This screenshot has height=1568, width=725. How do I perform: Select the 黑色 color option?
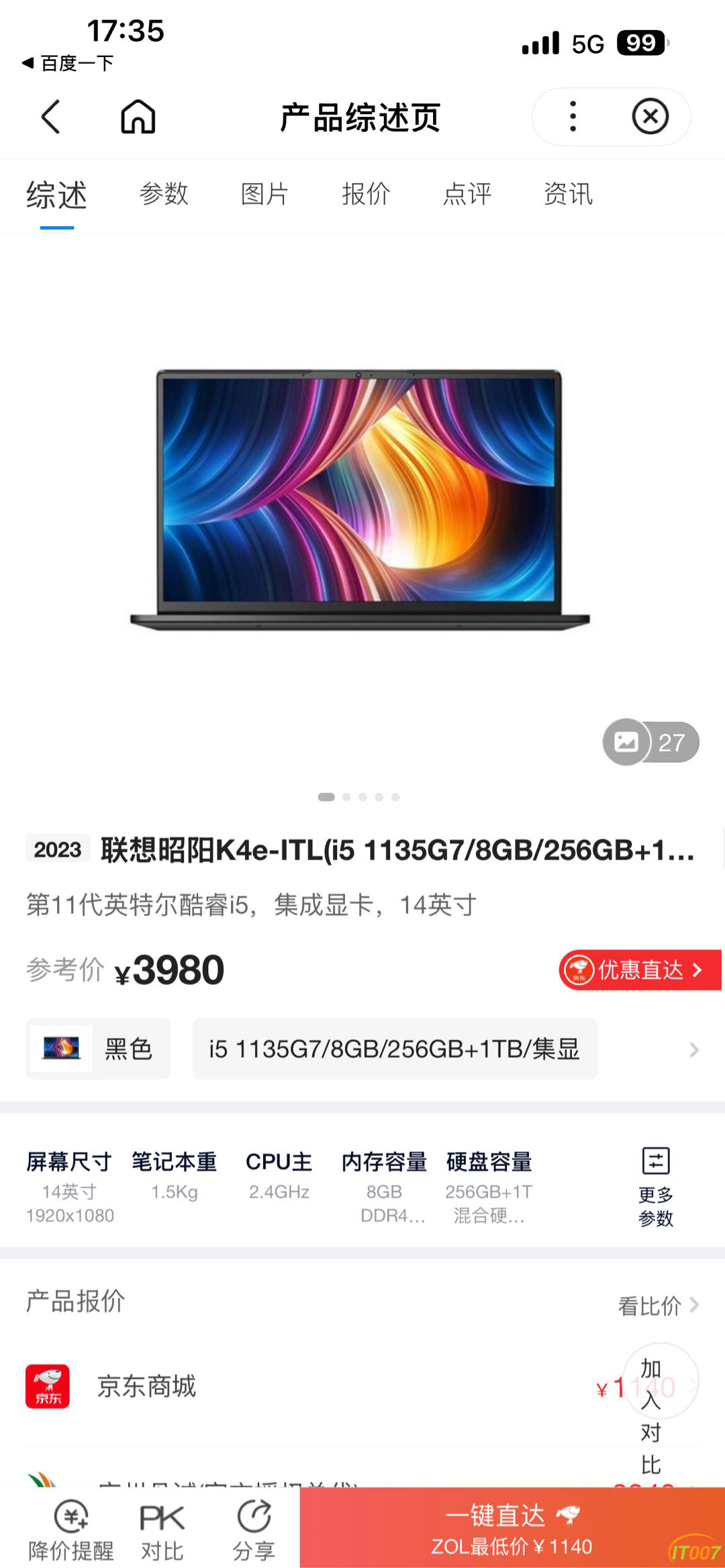tap(98, 1049)
